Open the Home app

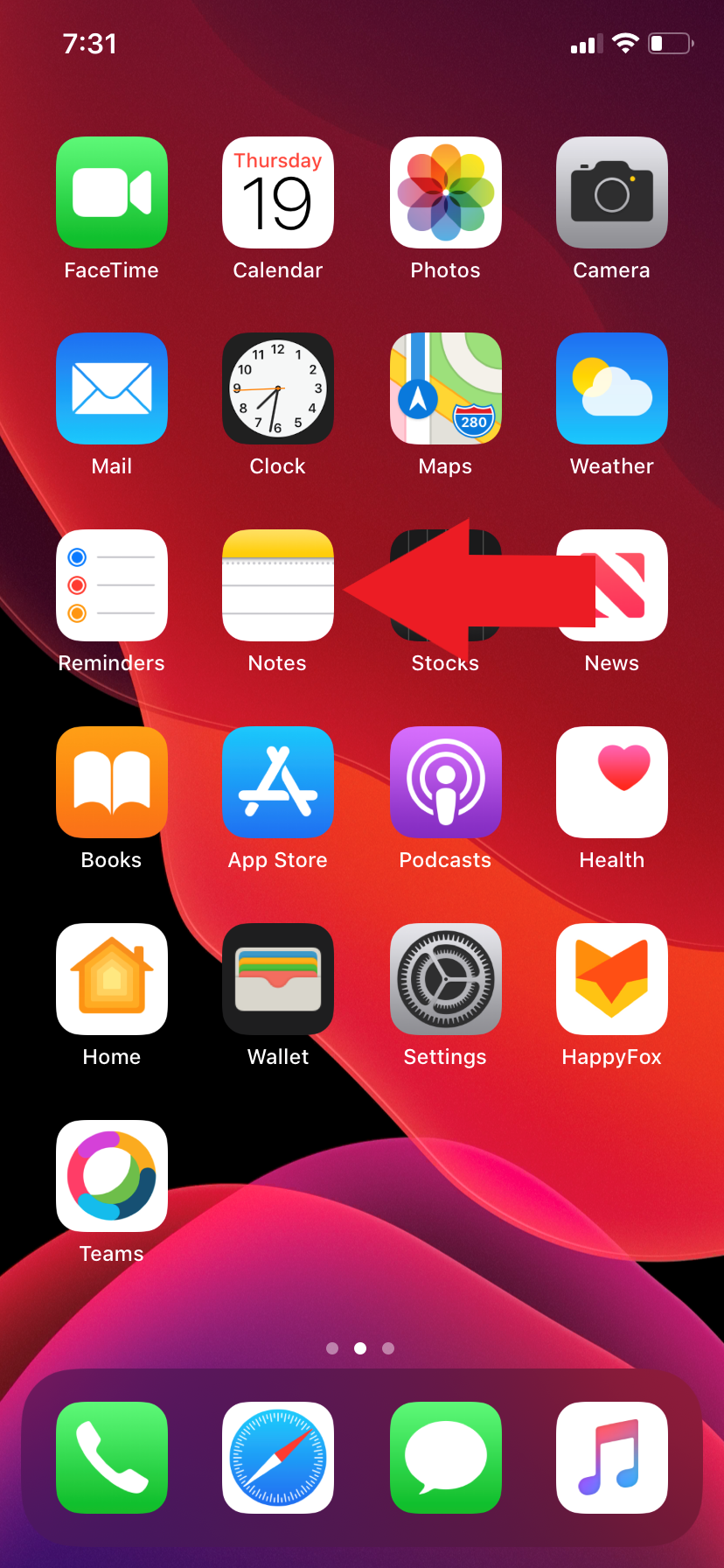pyautogui.click(x=112, y=979)
